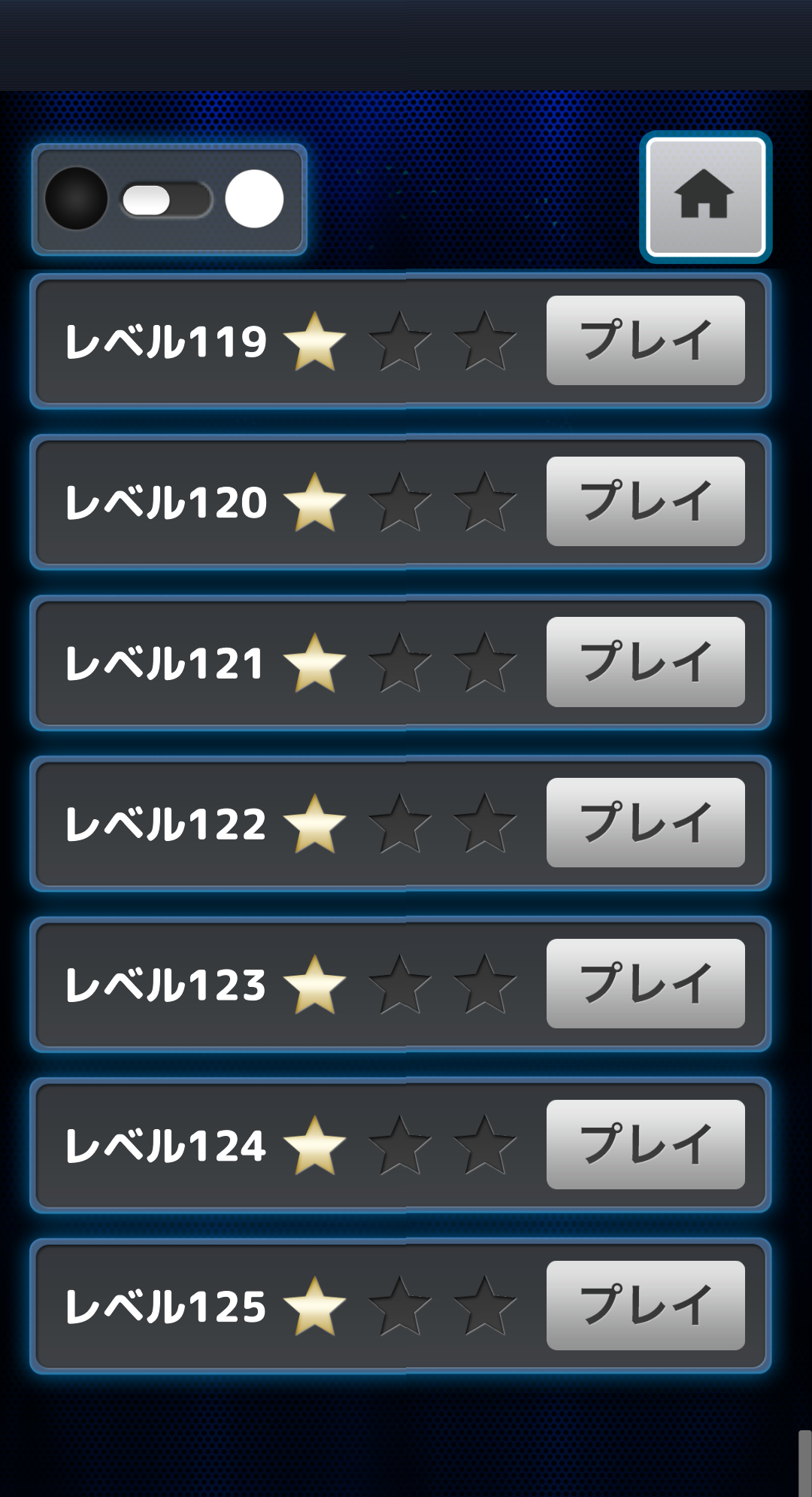Play レベル119

coord(645,340)
